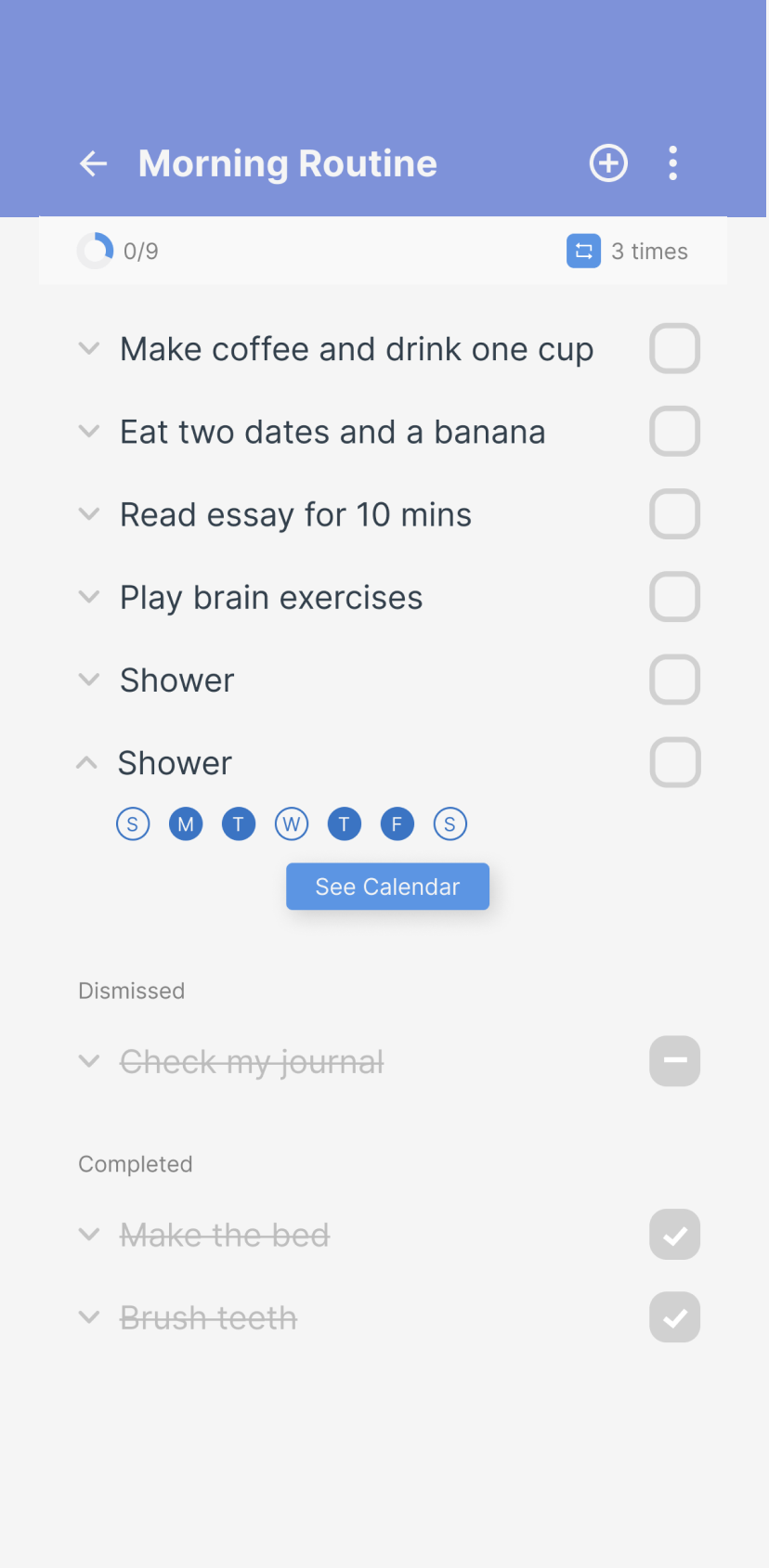Click the circular progress ring showing 0/9
Viewport: 769px width, 1568px height.
(95, 251)
